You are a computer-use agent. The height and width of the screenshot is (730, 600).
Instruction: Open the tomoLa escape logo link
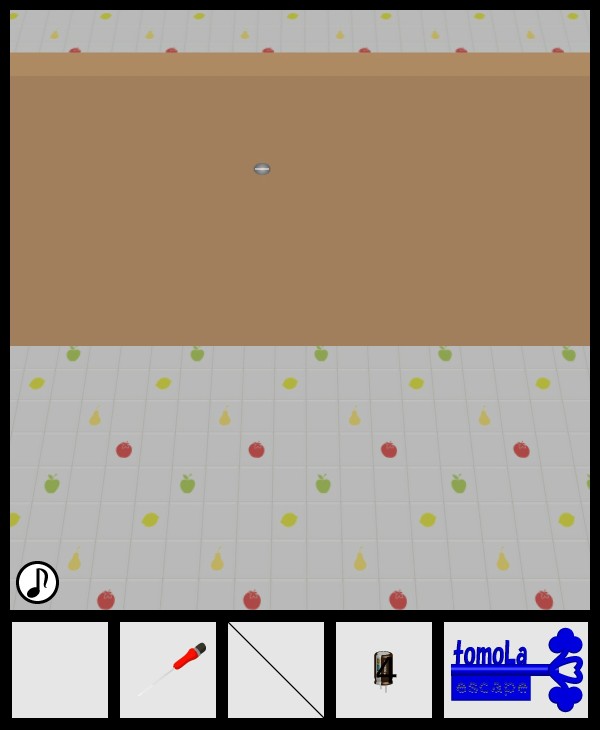click(x=516, y=670)
